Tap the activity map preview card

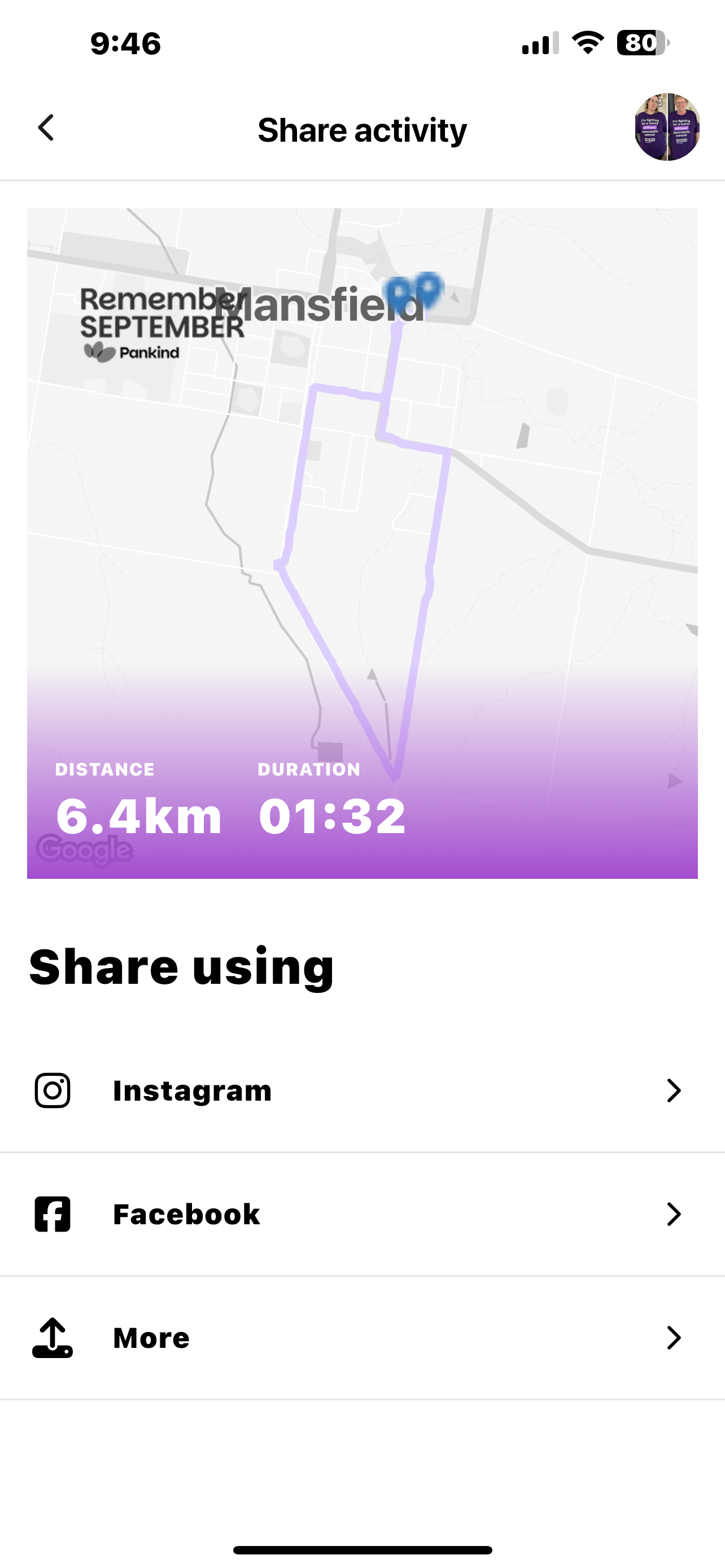[x=362, y=543]
